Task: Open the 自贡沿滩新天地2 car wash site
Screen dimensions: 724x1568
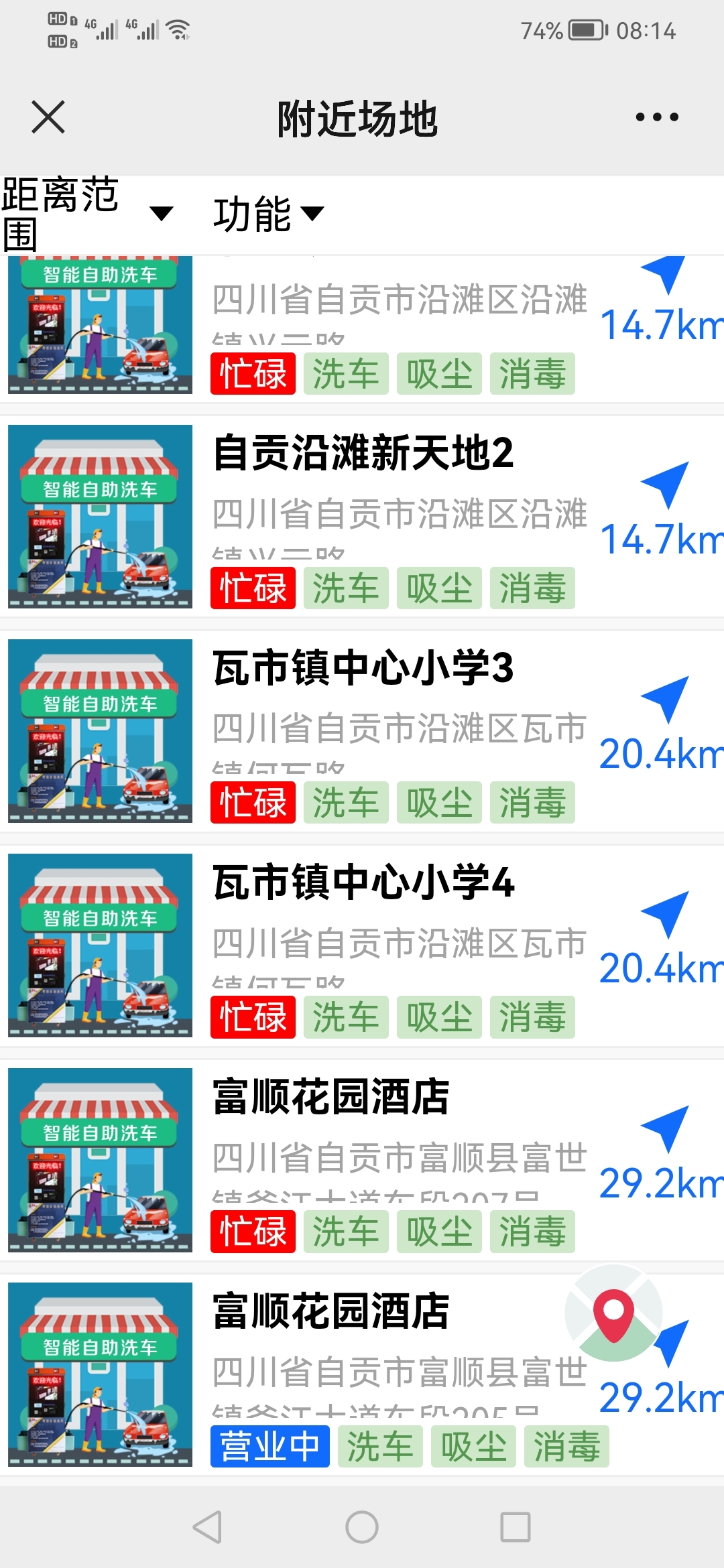Action: tap(363, 453)
